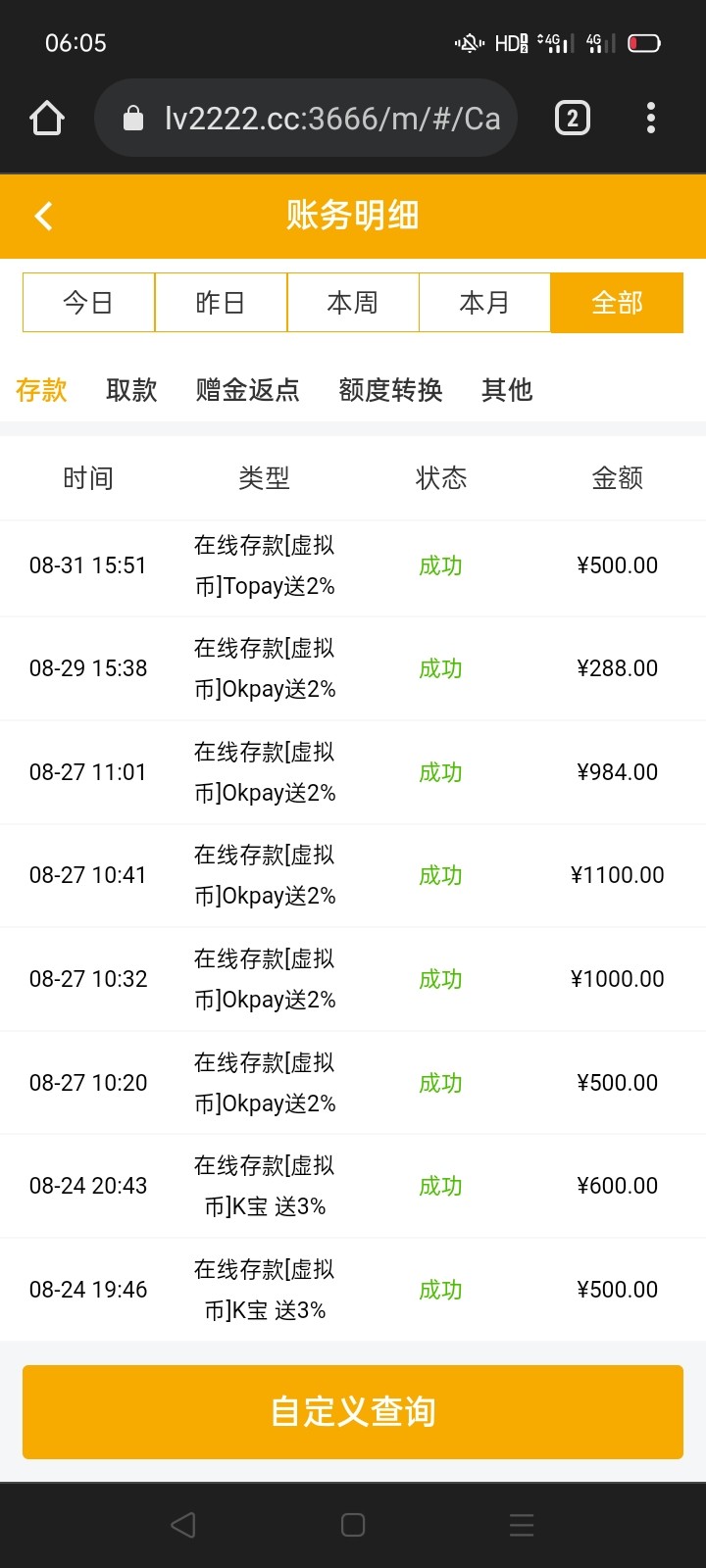
Task: Filter records by 本月
Action: (x=484, y=303)
